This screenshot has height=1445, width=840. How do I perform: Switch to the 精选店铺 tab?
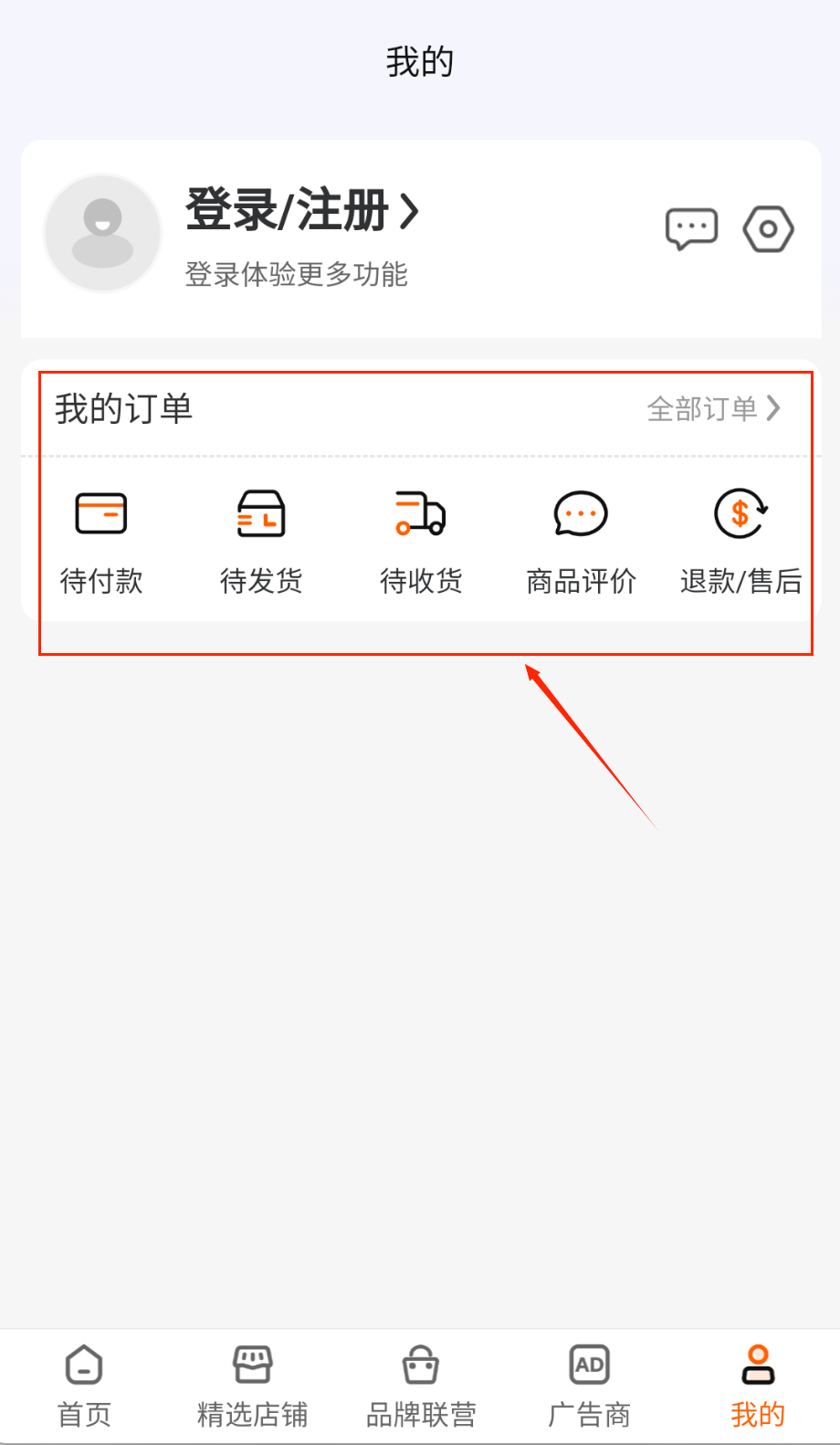click(252, 1386)
